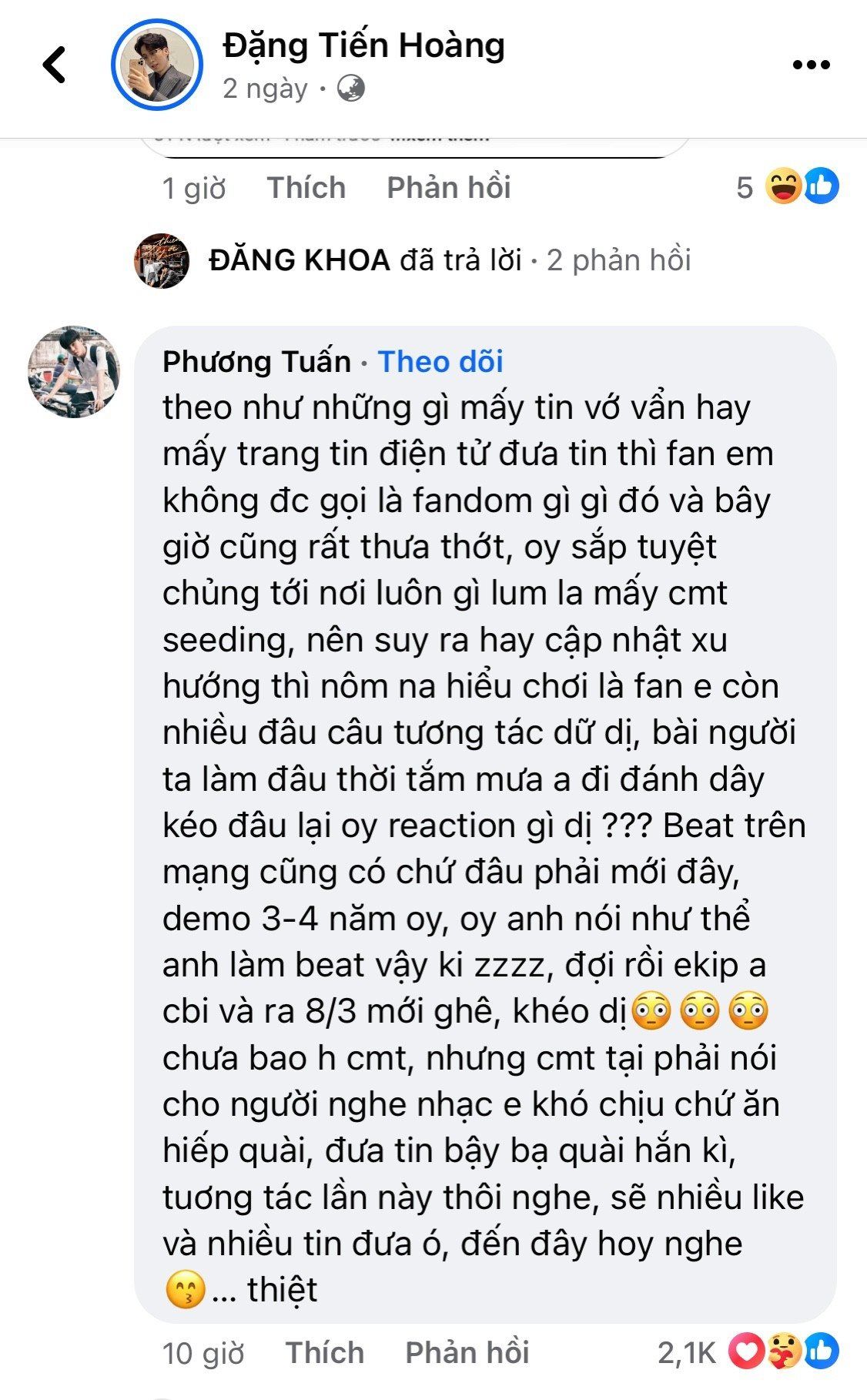Tap Thích on Phương Tuấn's comment
Viewport: 867px width, 1400px height.
324,1352
